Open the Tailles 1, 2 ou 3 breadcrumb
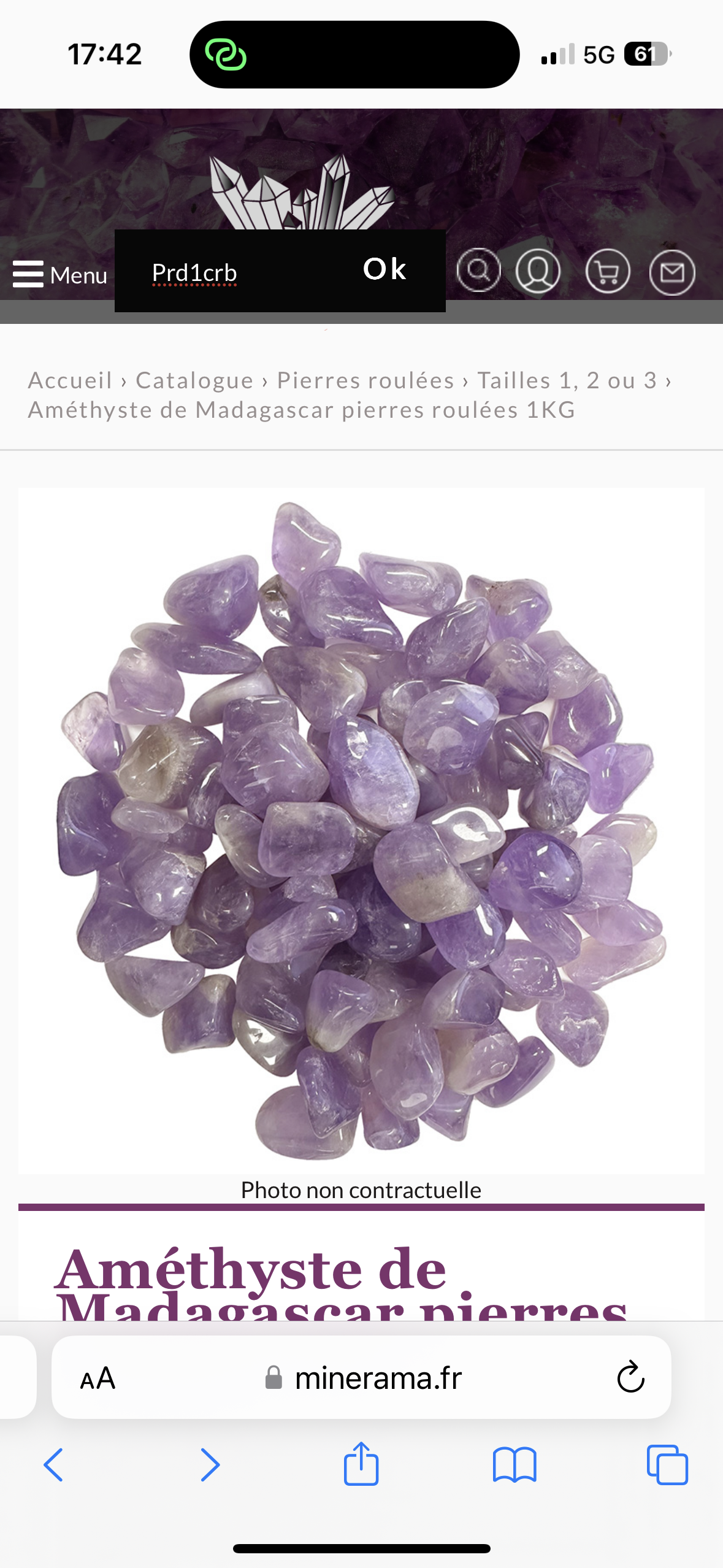Viewport: 723px width, 1568px height. 567,380
